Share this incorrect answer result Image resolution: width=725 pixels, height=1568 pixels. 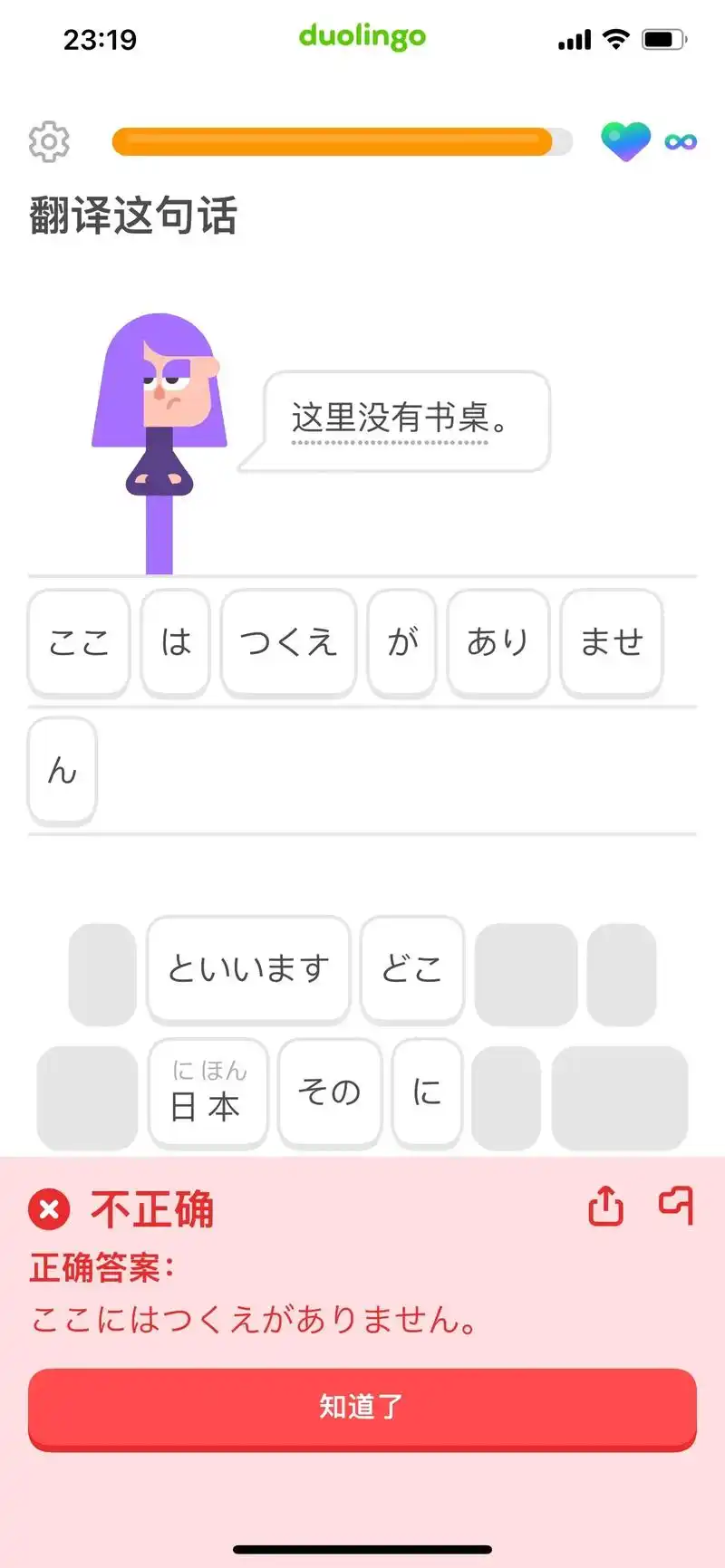tap(605, 1207)
